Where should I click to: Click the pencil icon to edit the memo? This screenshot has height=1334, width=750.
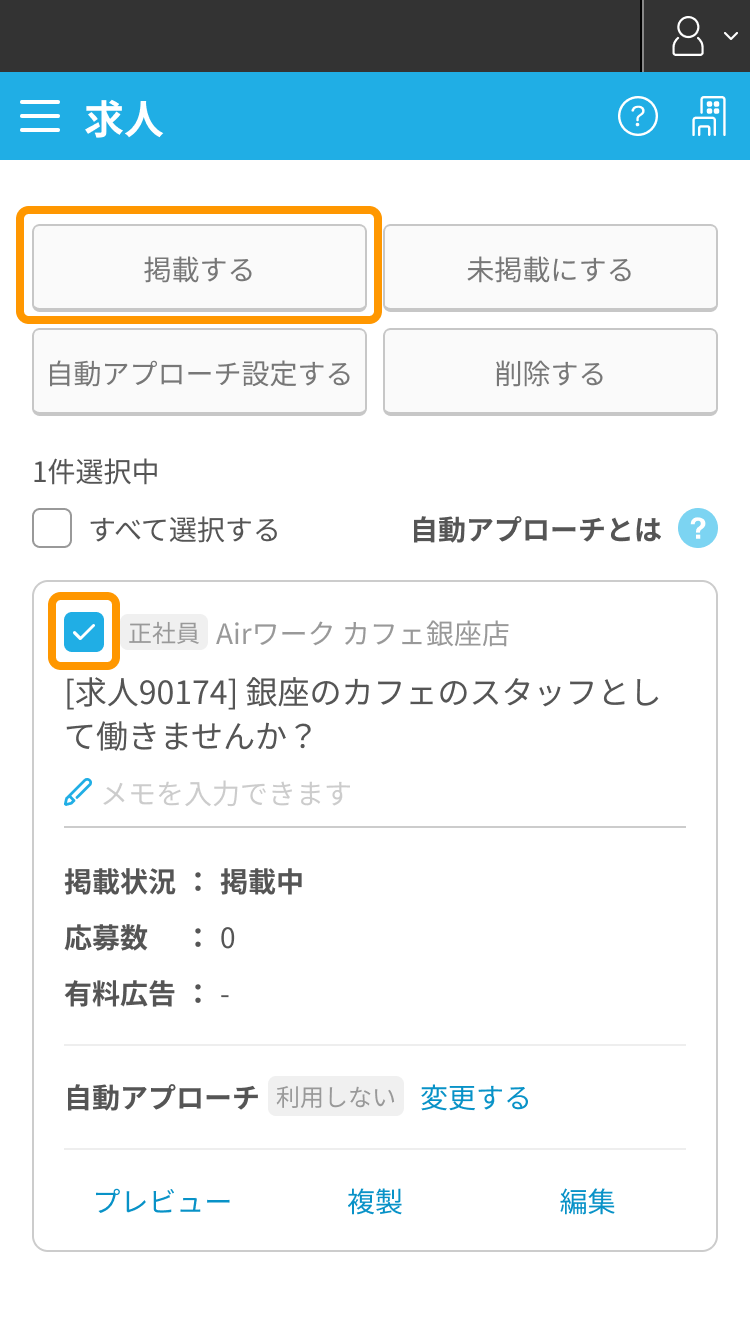click(78, 793)
